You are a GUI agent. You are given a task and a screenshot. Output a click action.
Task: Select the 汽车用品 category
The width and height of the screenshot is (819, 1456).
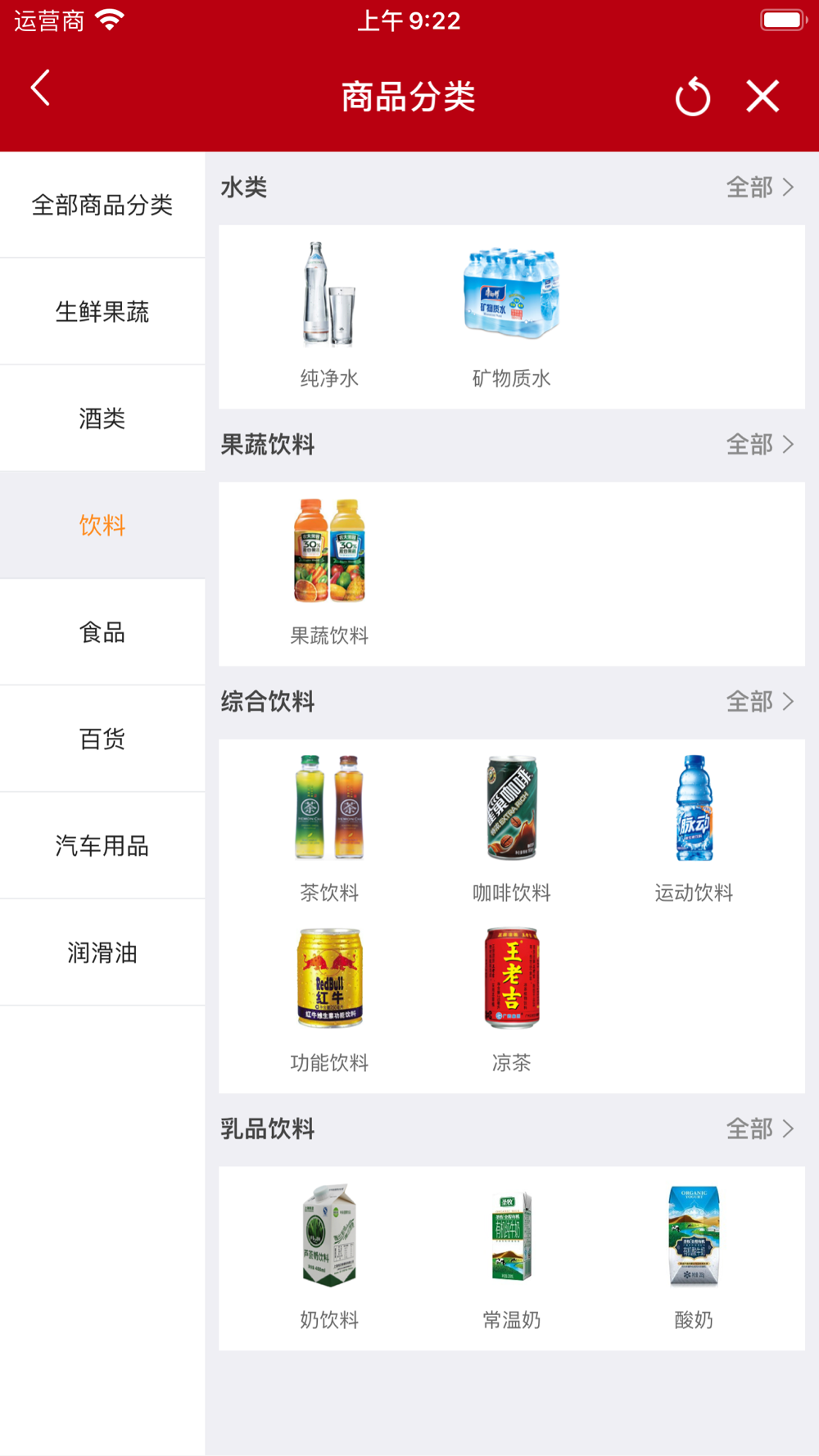[x=102, y=846]
